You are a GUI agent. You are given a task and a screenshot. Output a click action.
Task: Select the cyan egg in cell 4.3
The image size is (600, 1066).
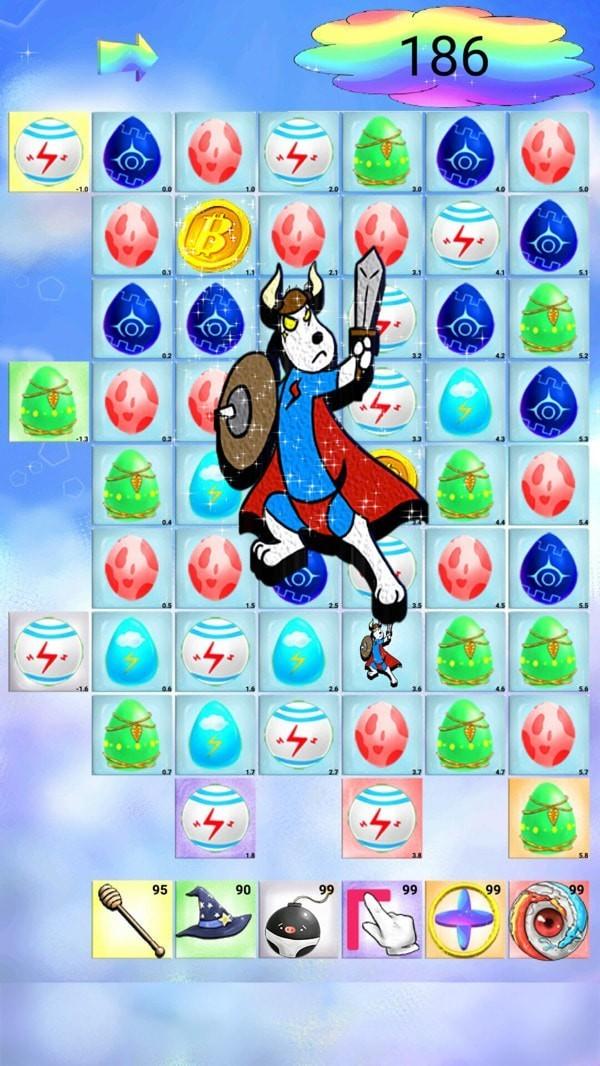tap(464, 401)
